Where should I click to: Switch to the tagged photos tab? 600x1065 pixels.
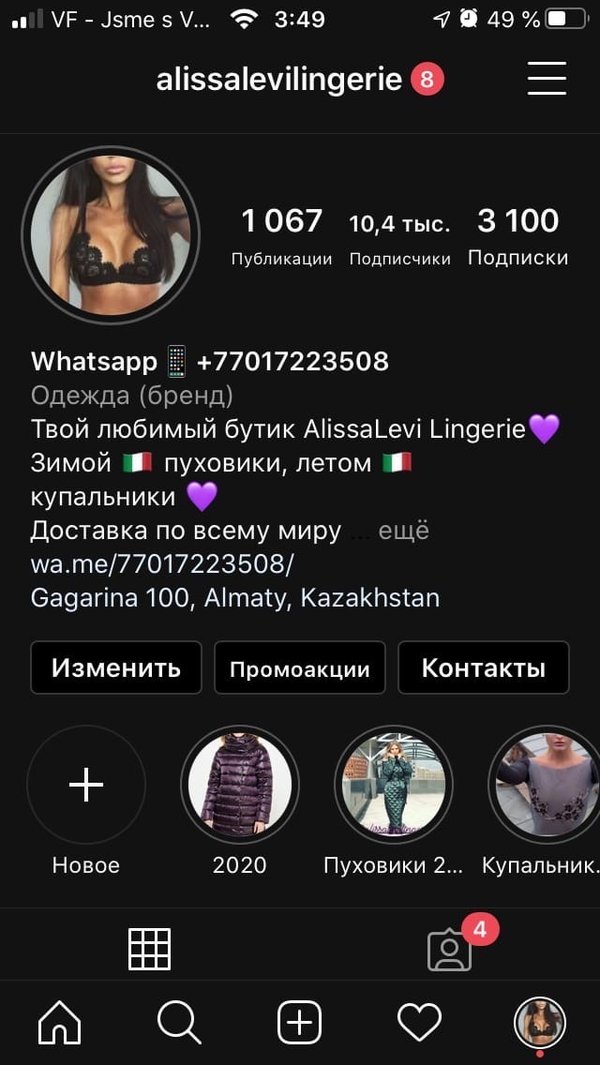click(449, 948)
